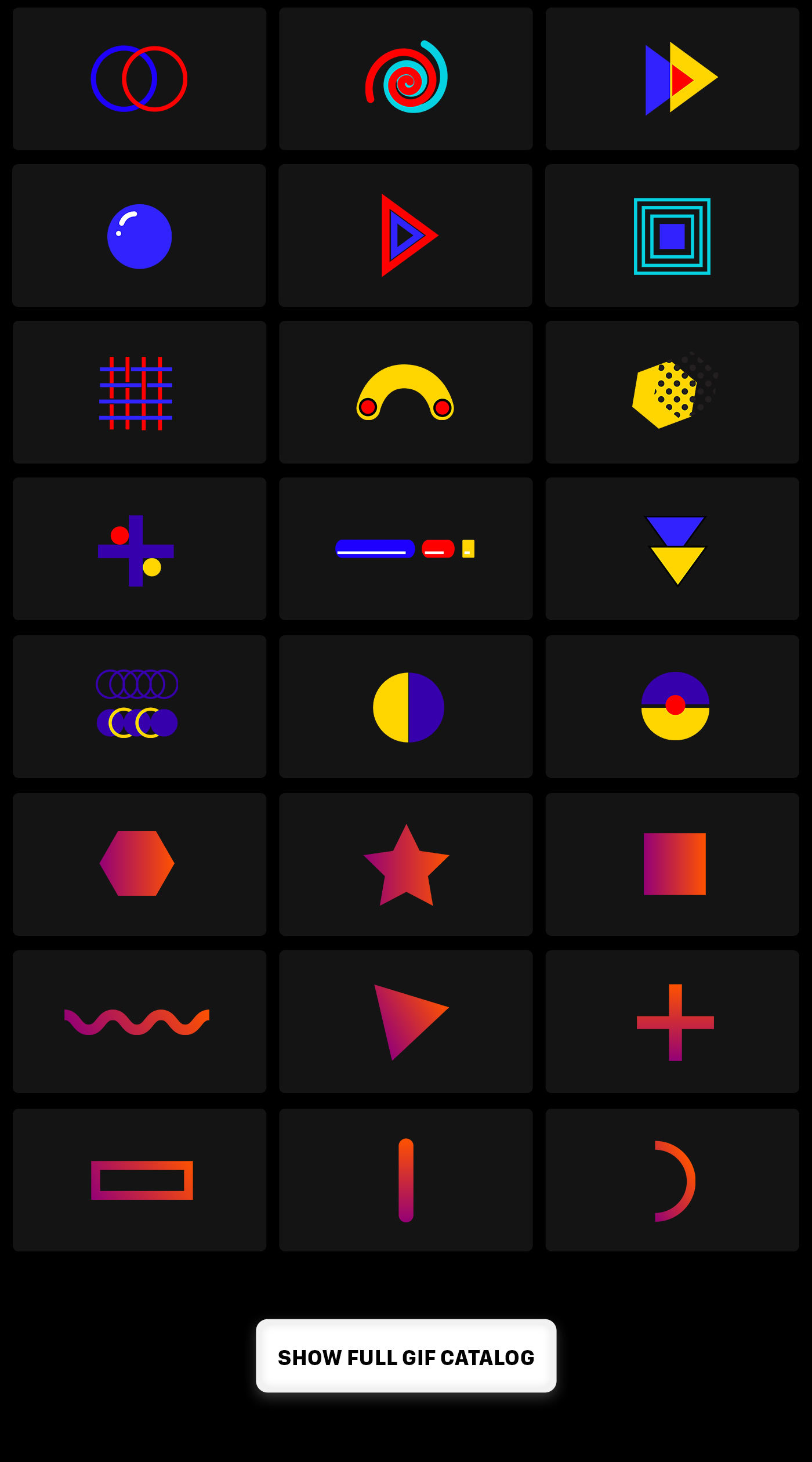This screenshot has height=1462, width=812.
Task: Choose the cyan concentric squares GIF
Action: 672,236
